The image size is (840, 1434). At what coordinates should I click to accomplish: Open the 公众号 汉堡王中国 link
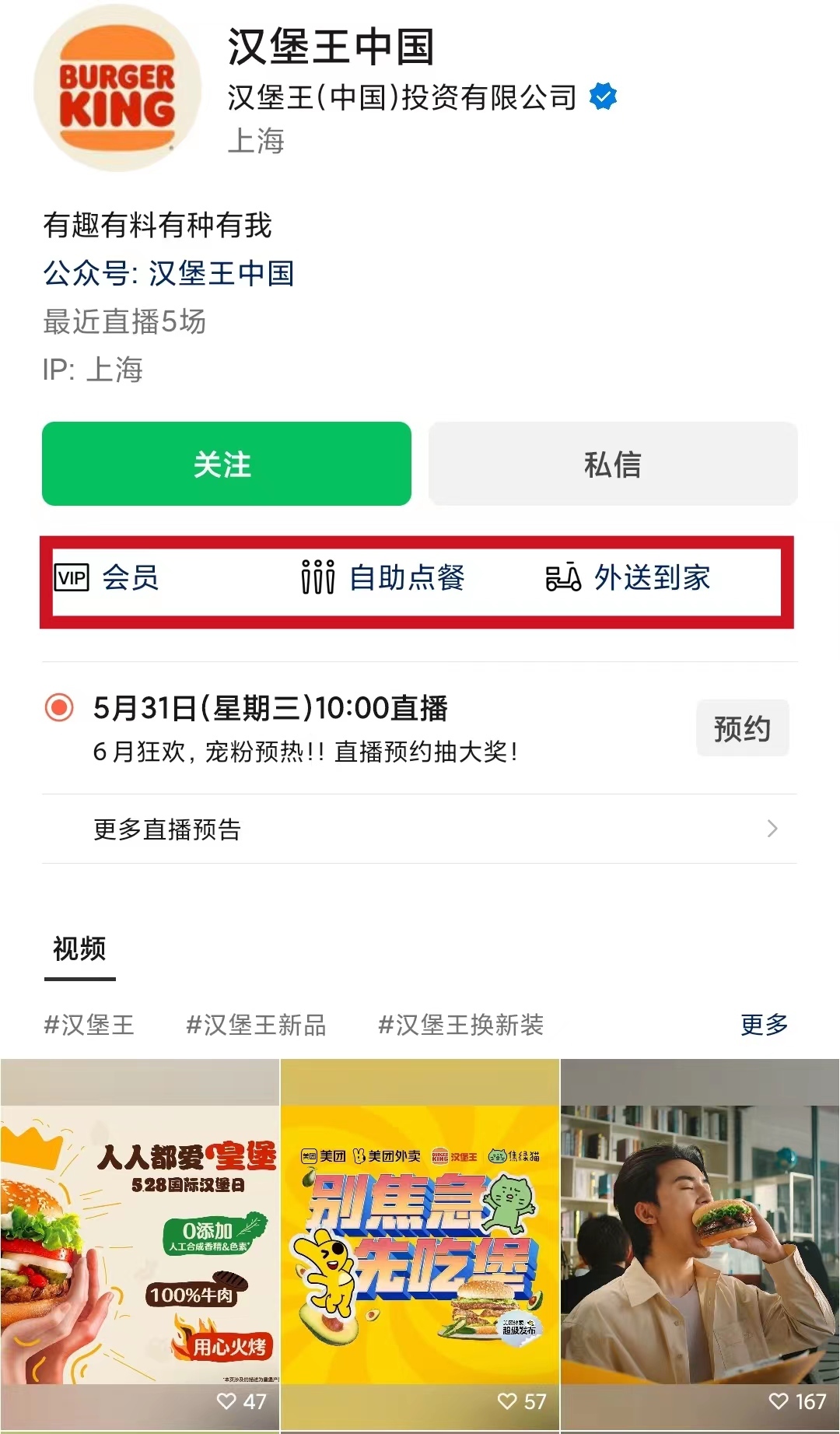[169, 274]
